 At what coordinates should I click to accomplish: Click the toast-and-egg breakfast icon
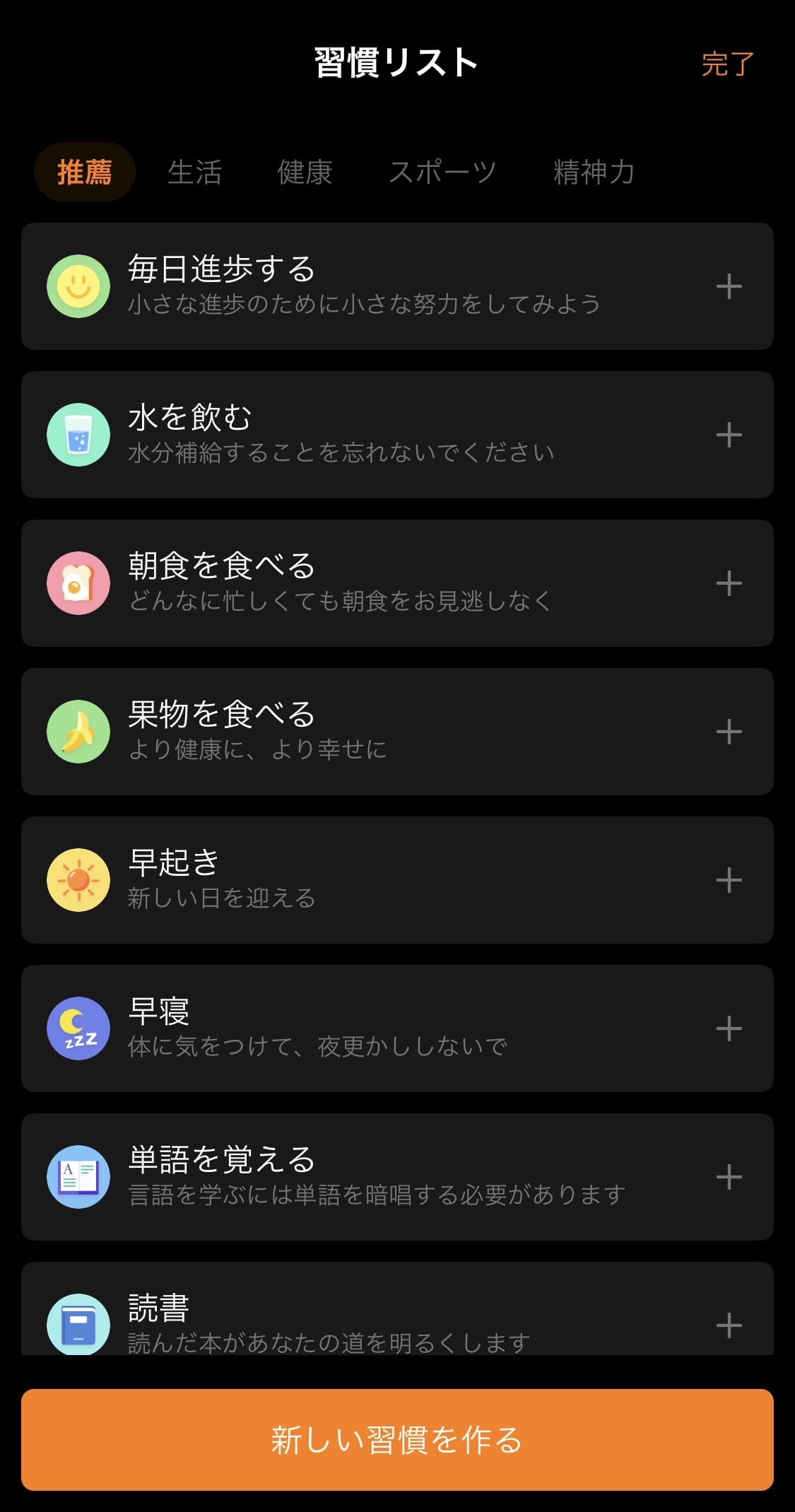coord(78,582)
